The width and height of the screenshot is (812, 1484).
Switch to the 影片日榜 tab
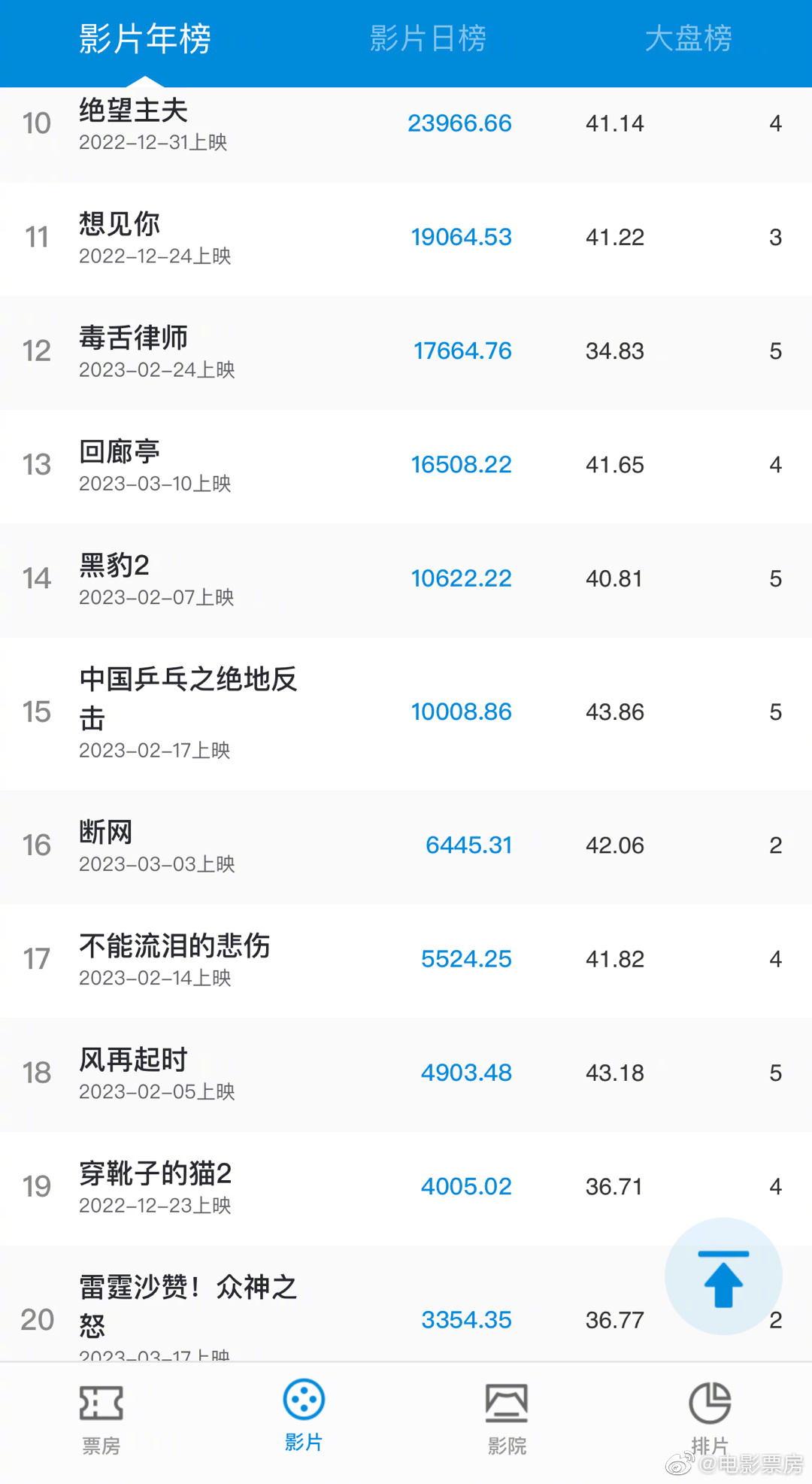[428, 38]
